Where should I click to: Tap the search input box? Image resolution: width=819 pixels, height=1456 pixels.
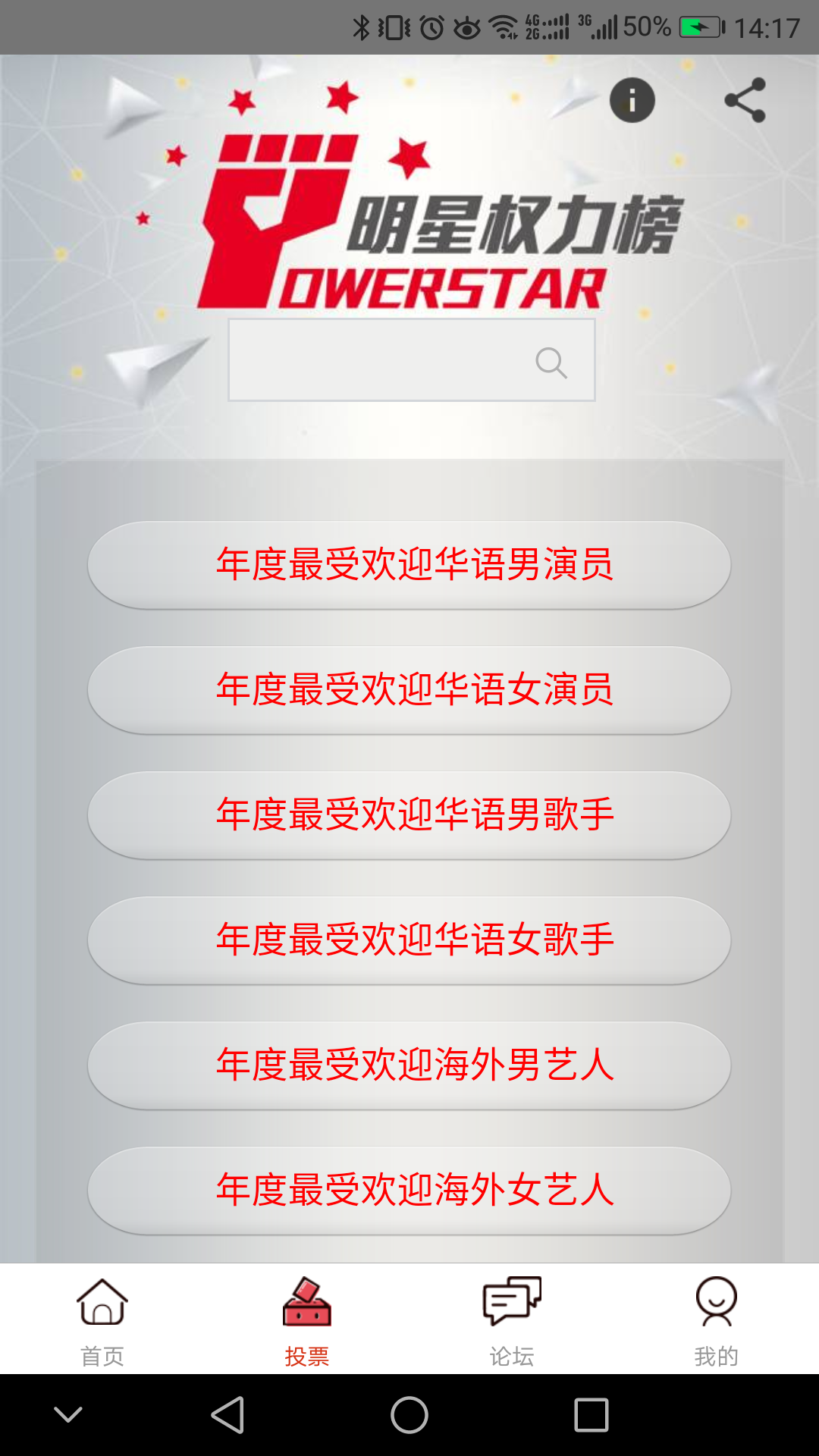[379, 360]
